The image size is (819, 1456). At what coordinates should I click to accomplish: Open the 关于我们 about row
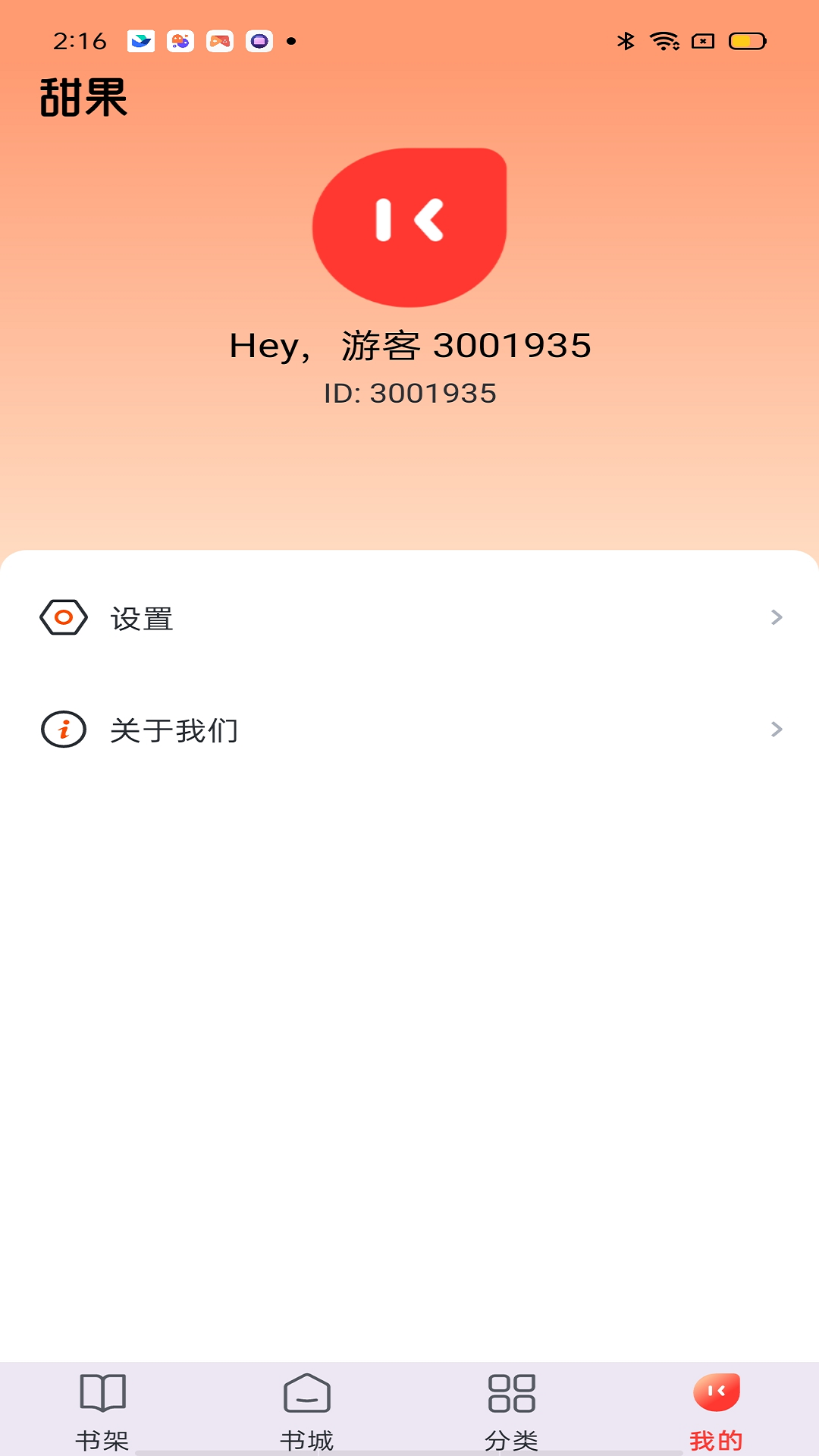(x=409, y=730)
